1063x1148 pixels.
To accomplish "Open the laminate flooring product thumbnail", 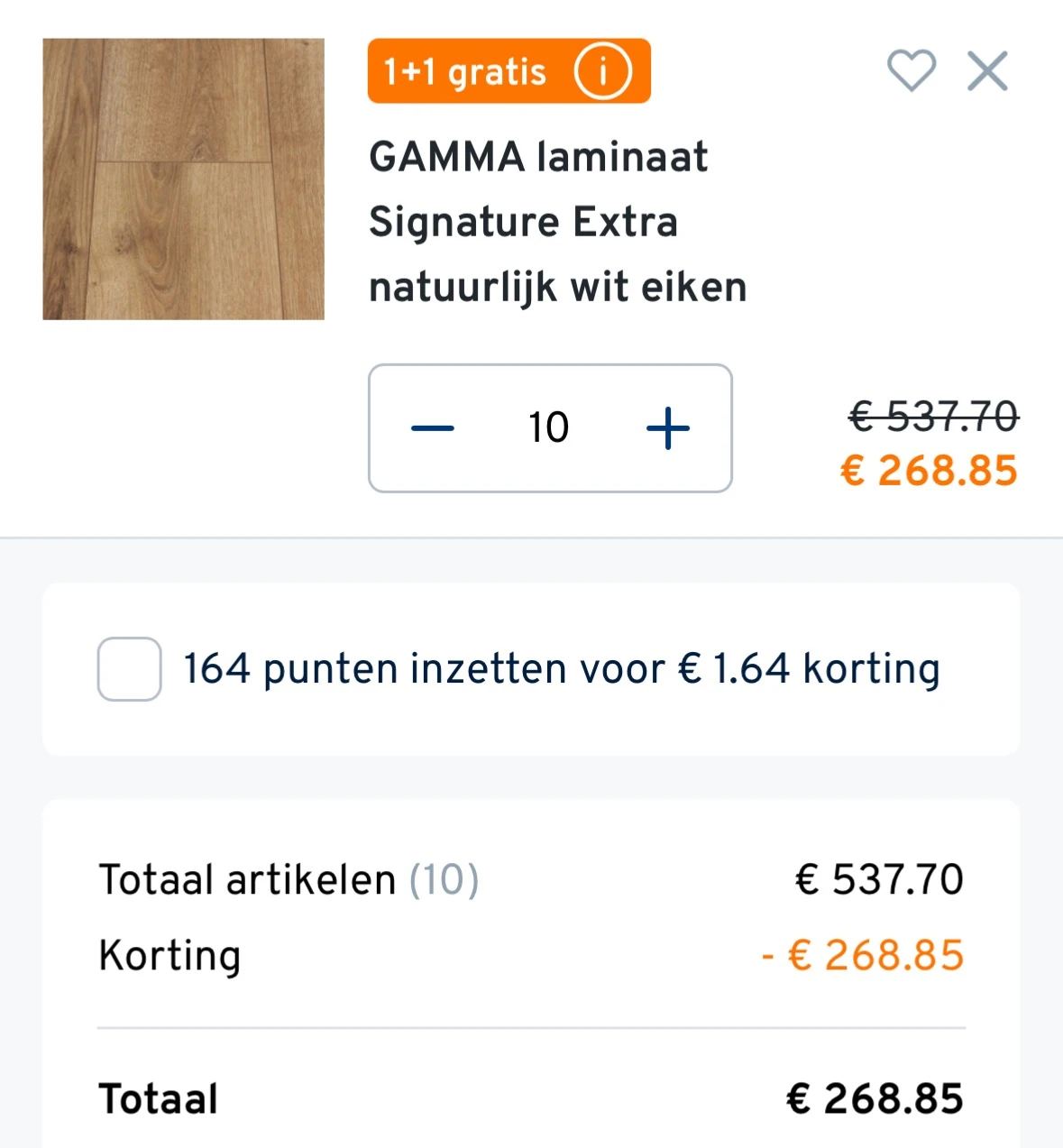I will pos(183,179).
